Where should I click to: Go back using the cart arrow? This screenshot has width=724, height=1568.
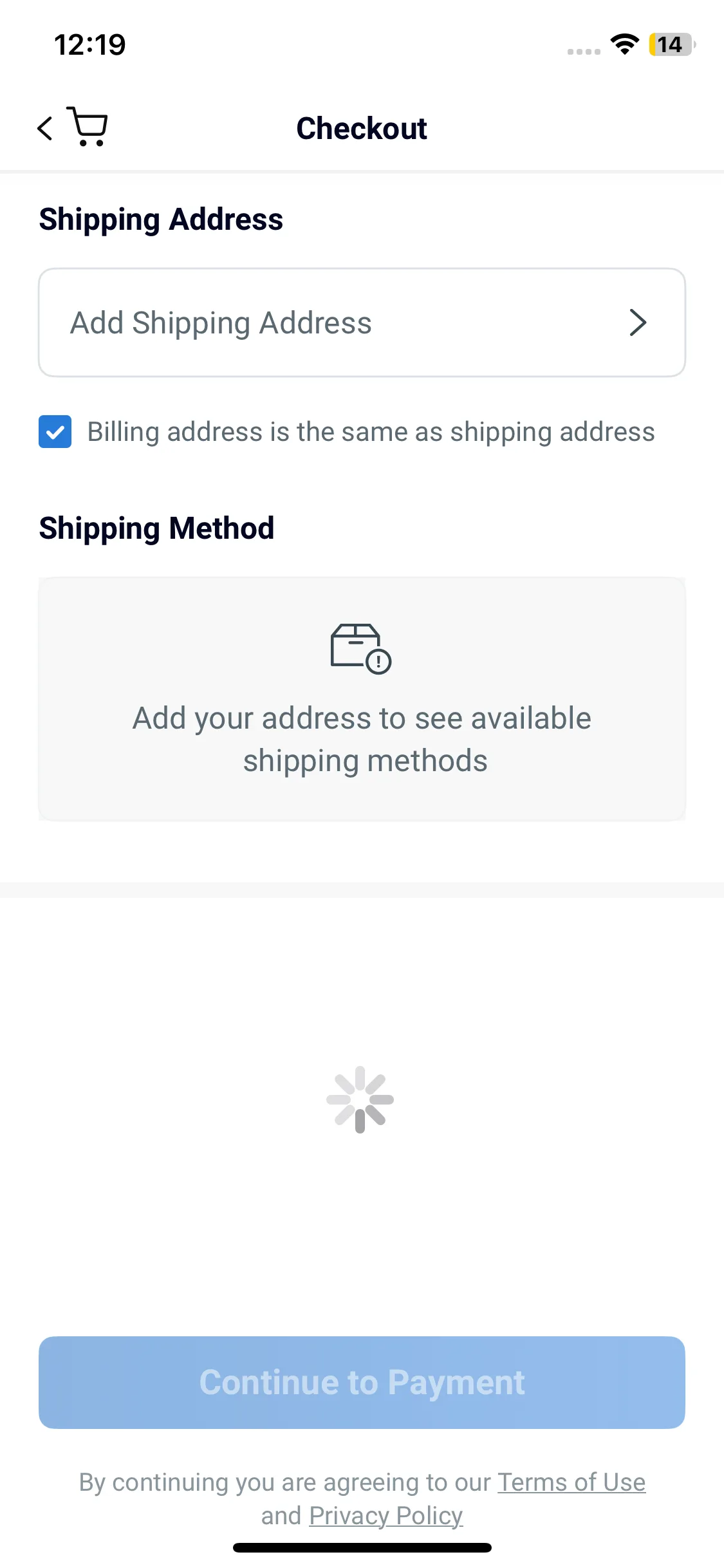[71, 127]
